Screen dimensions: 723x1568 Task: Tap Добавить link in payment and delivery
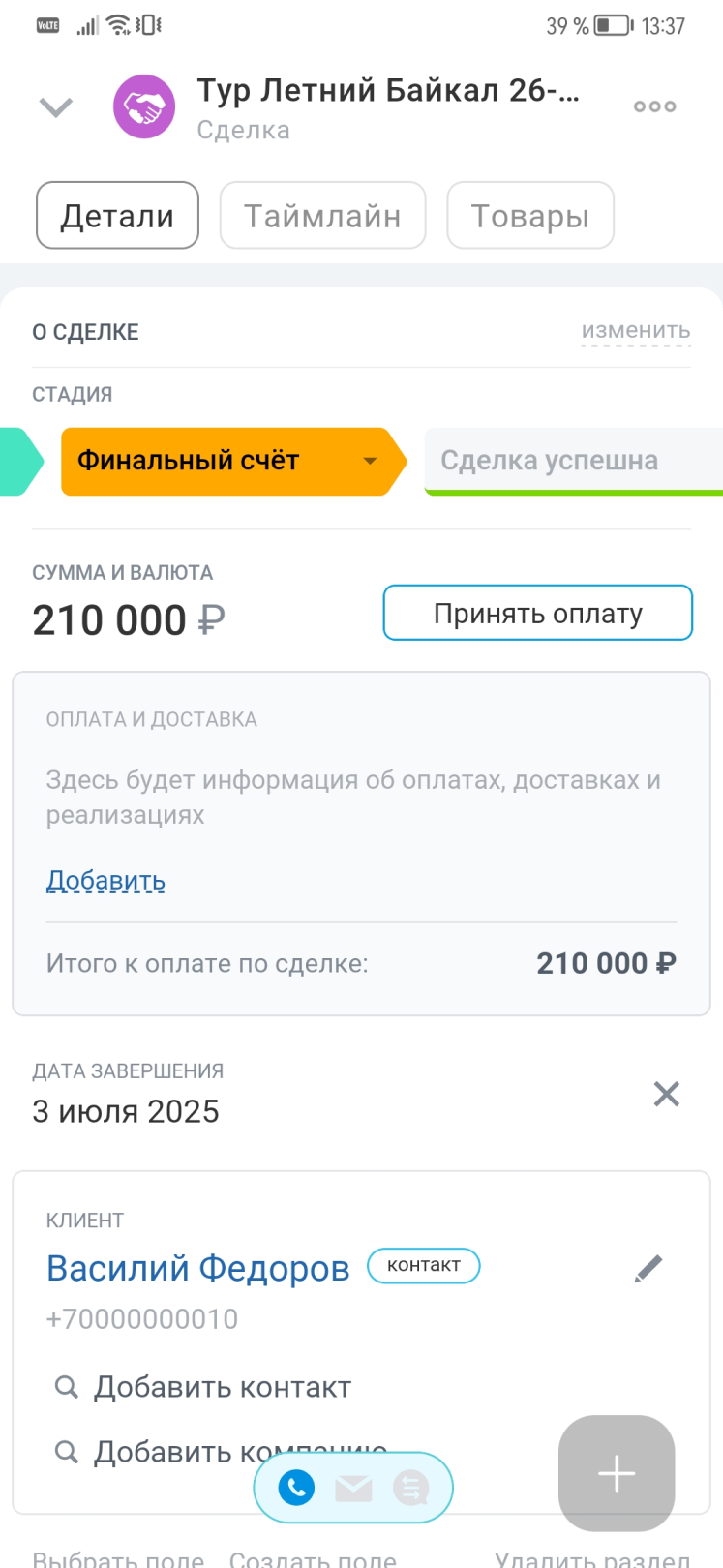[x=105, y=880]
